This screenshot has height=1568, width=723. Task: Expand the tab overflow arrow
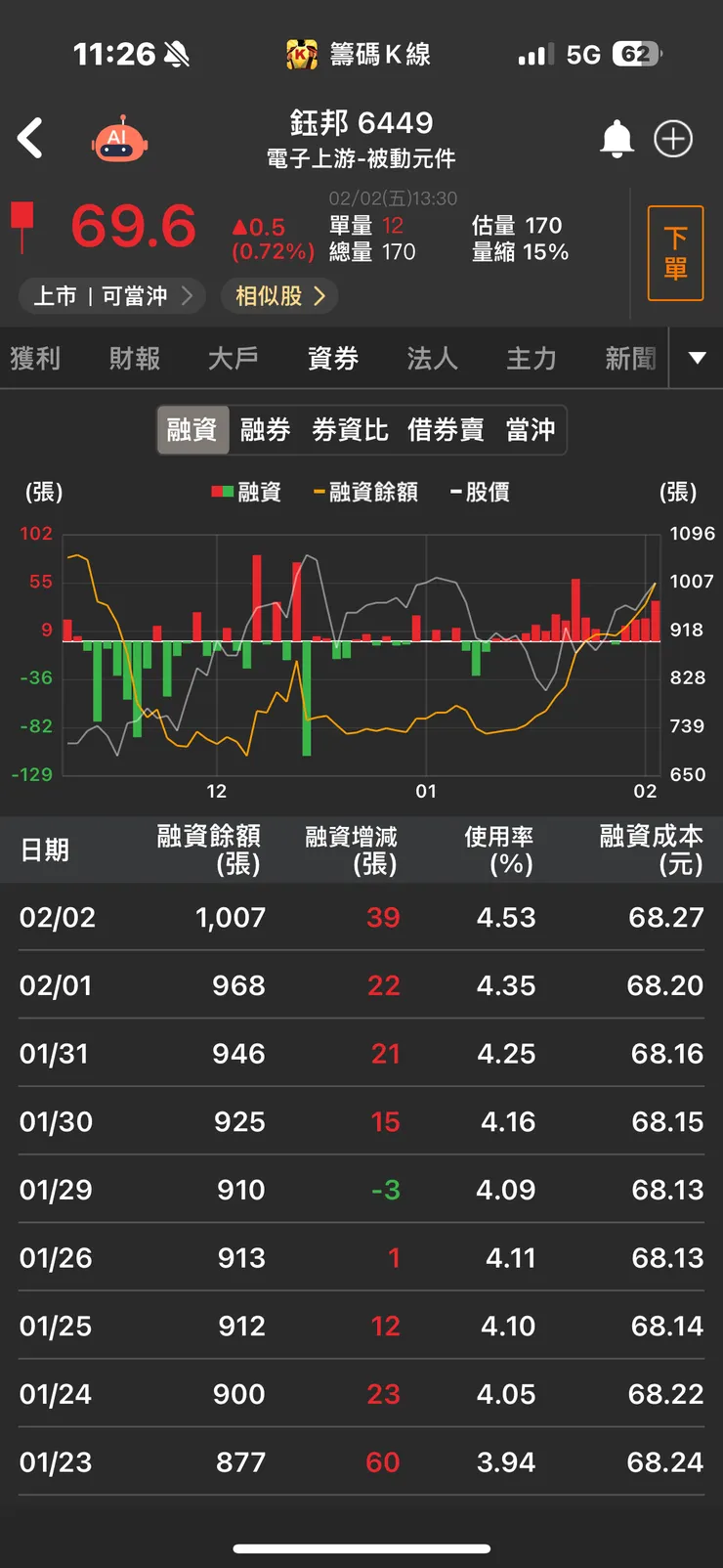[696, 359]
